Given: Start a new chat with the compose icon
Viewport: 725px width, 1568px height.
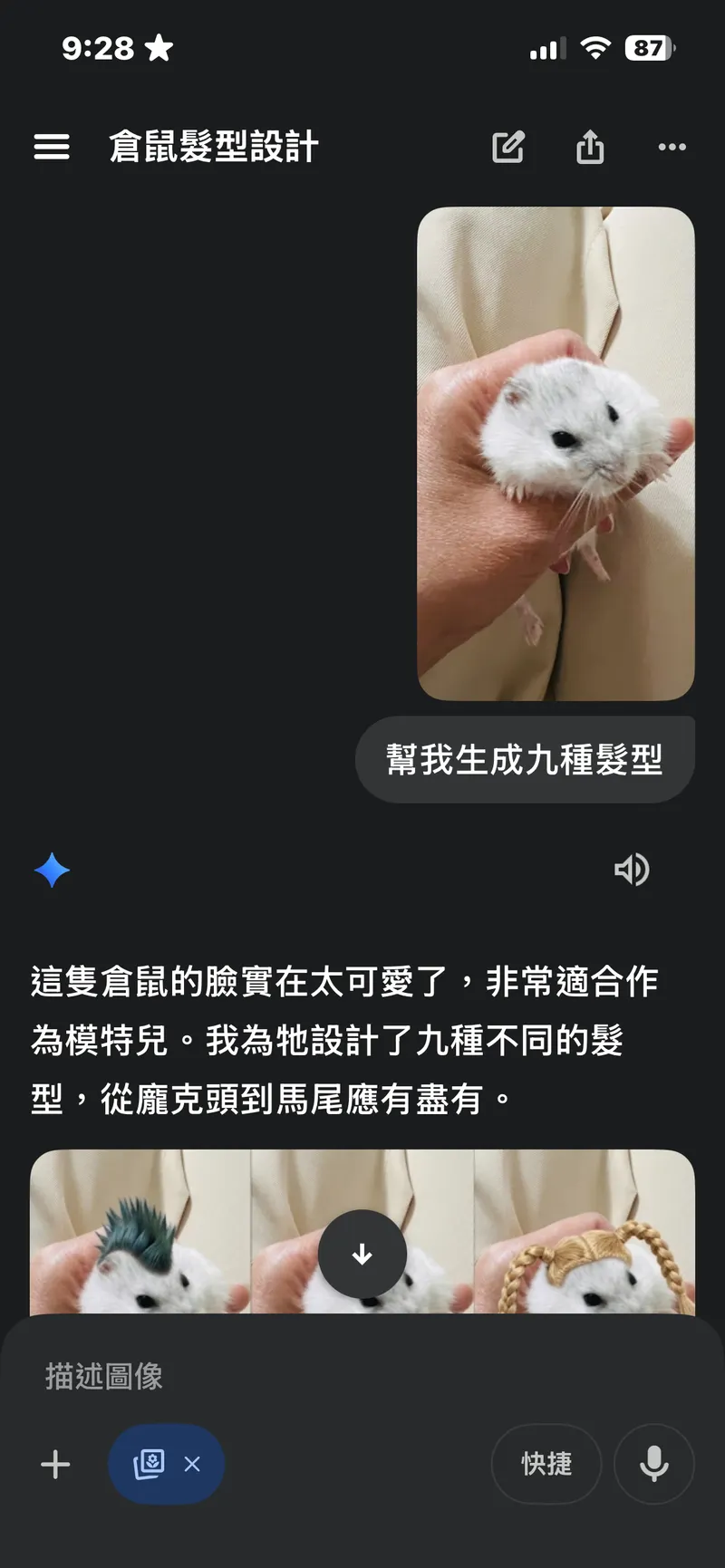Looking at the screenshot, I should pos(507,147).
